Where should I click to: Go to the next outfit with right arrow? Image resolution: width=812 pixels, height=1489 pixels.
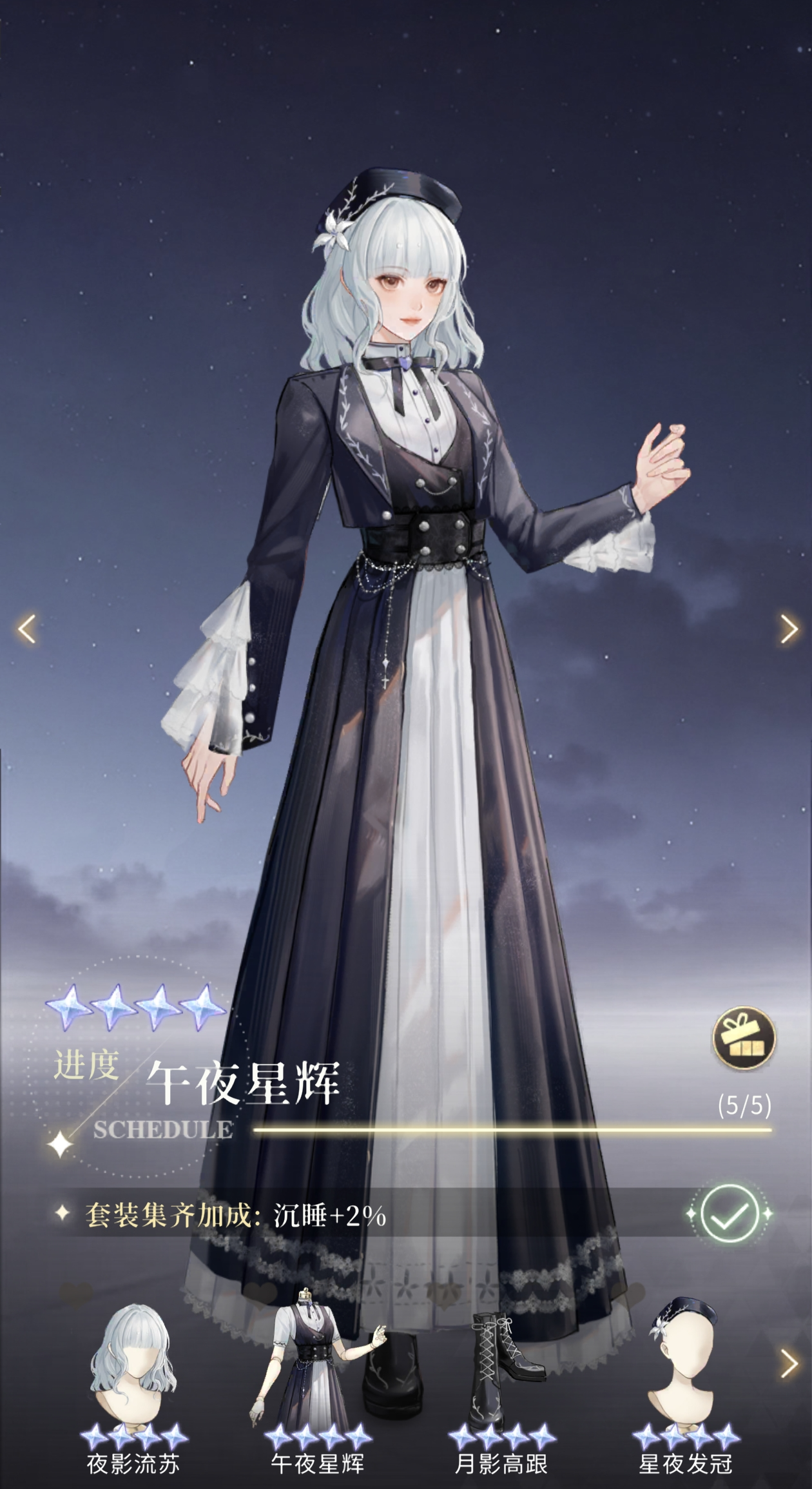pos(789,628)
